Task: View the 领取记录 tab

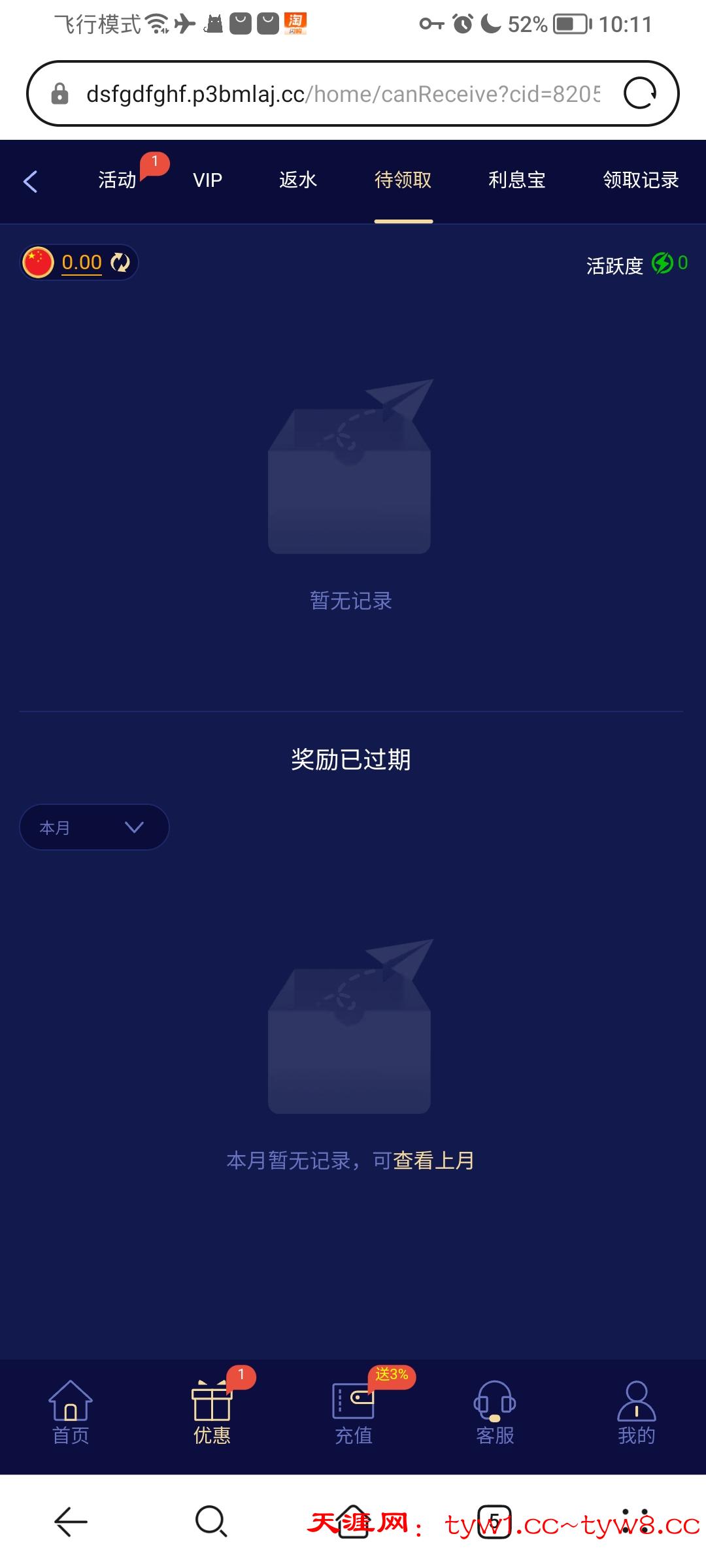Action: point(640,180)
